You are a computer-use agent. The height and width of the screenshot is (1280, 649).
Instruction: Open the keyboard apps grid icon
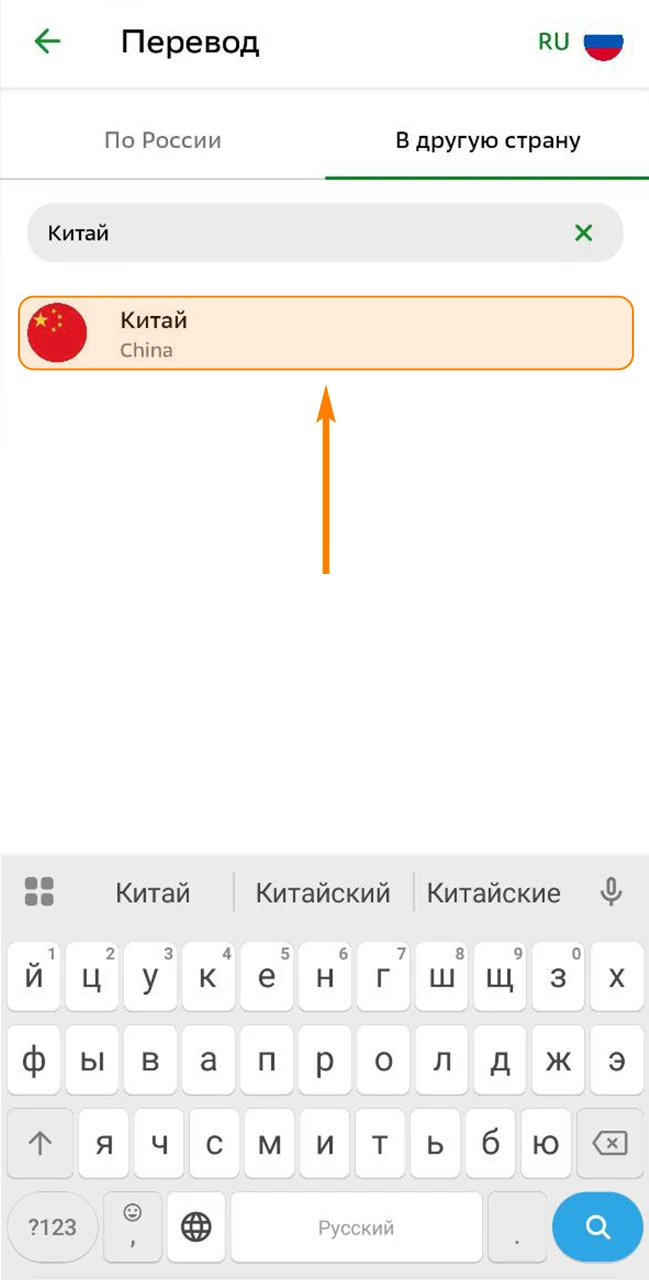point(39,891)
